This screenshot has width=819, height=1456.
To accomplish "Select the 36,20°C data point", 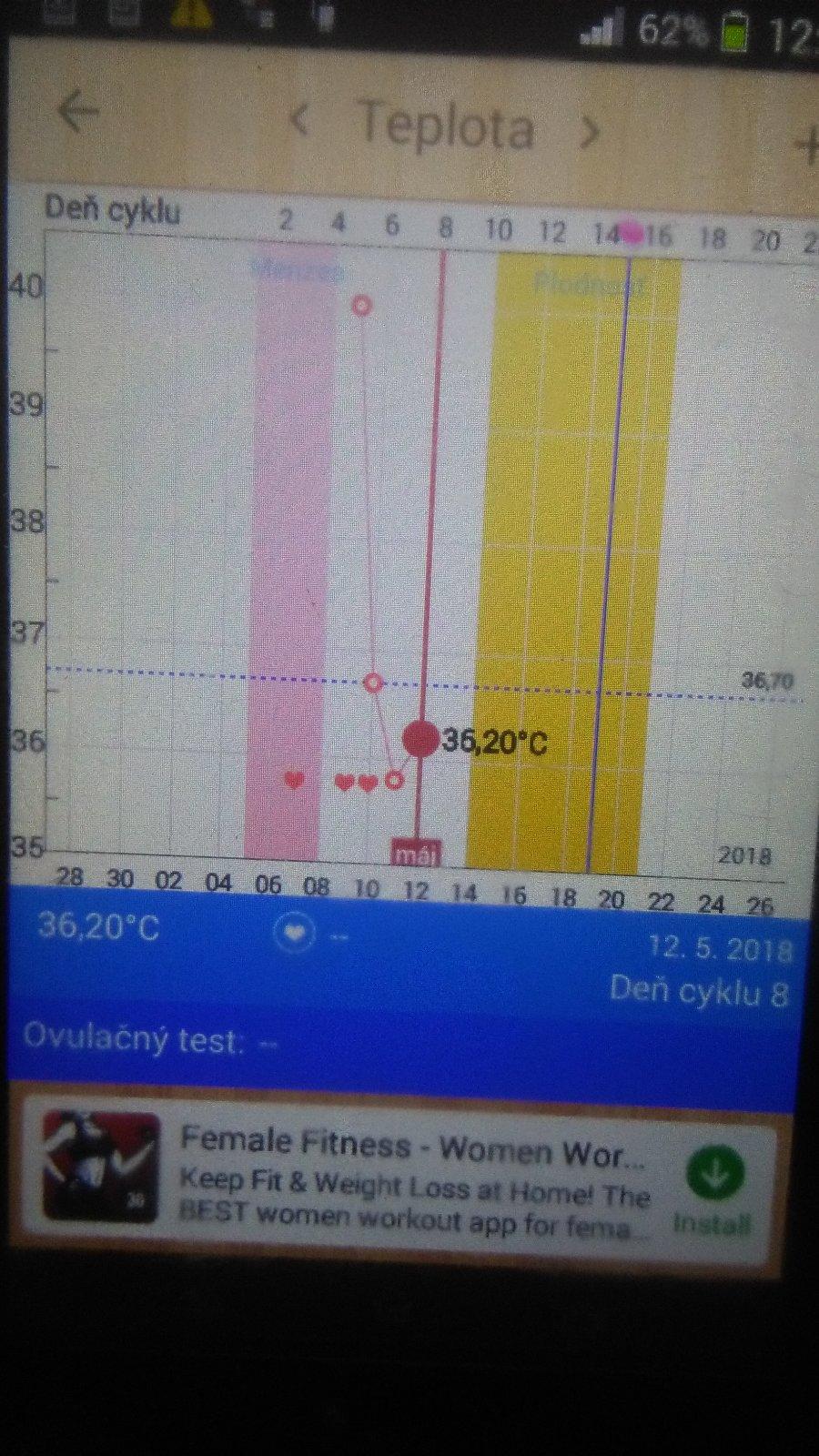I will [x=420, y=739].
